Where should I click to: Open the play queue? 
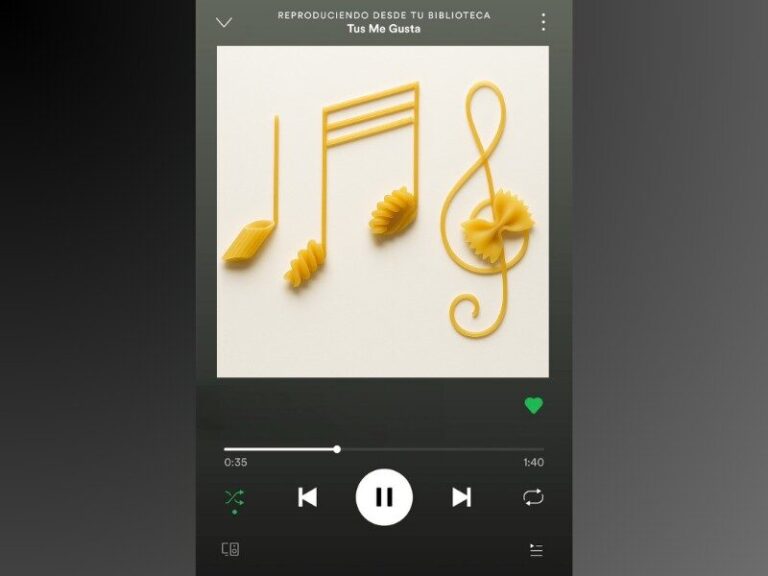pyautogui.click(x=536, y=550)
